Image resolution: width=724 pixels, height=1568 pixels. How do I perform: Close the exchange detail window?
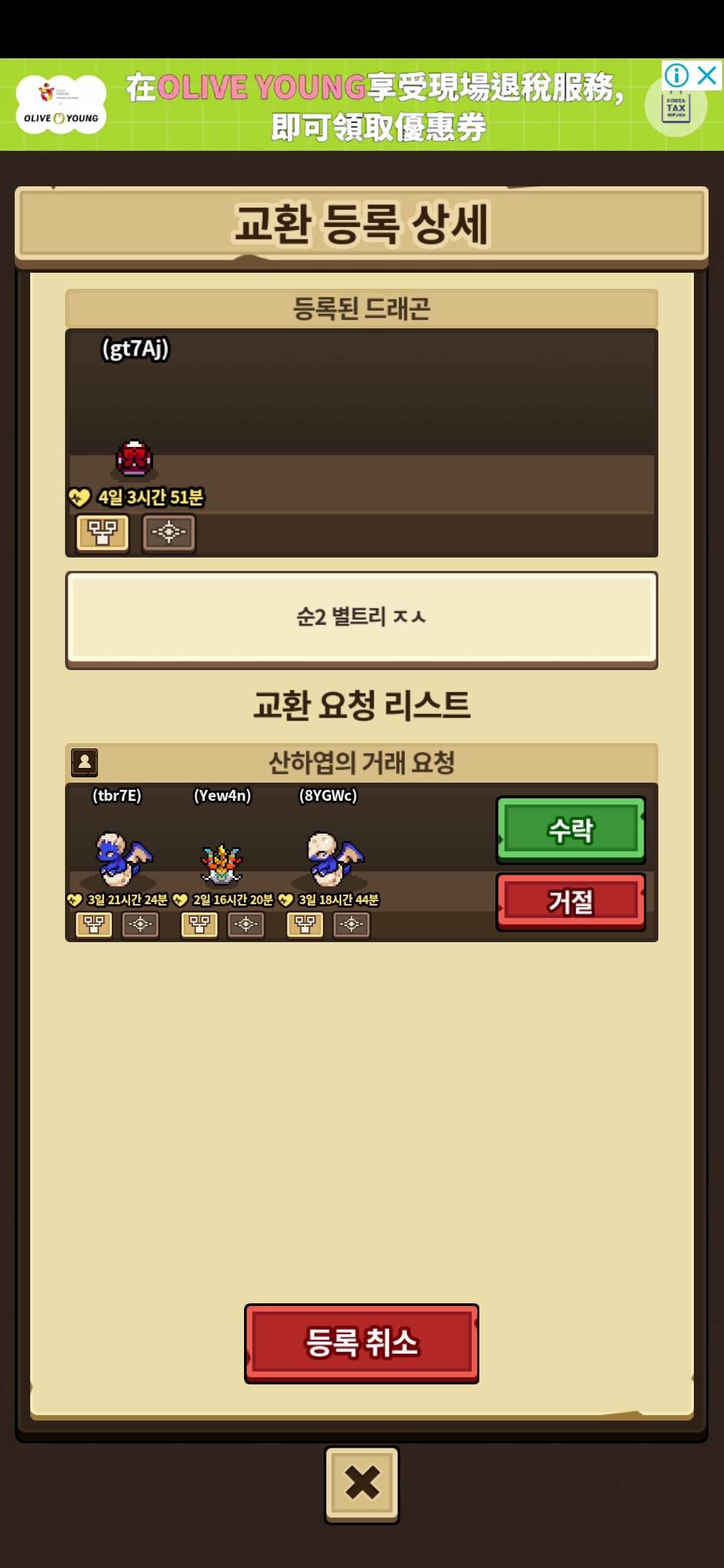362,1484
